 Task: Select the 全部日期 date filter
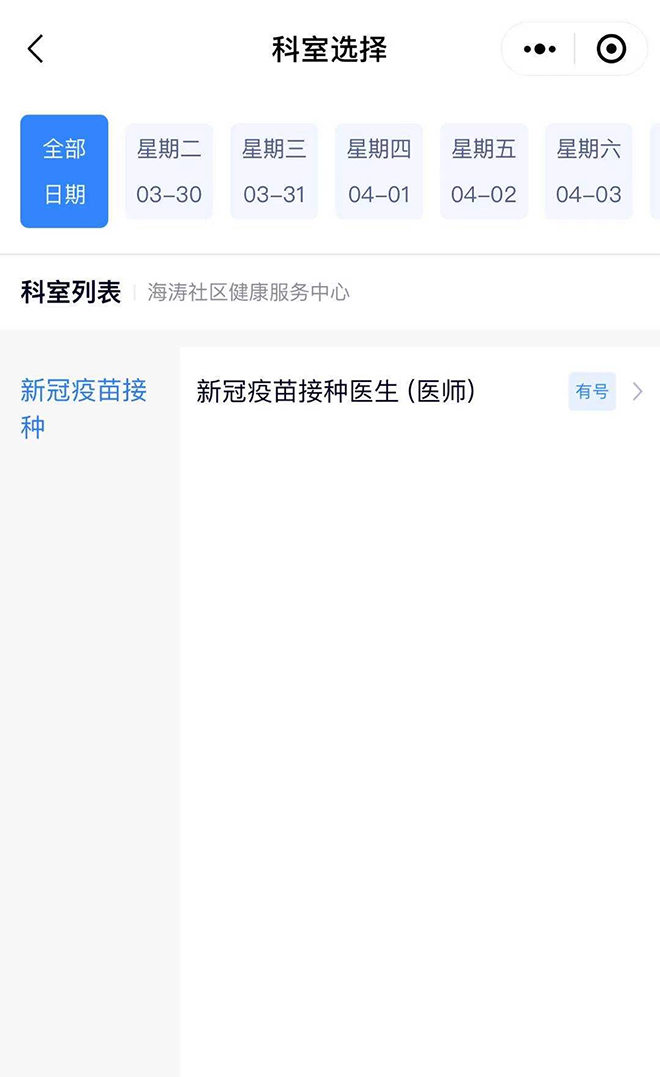tap(65, 171)
